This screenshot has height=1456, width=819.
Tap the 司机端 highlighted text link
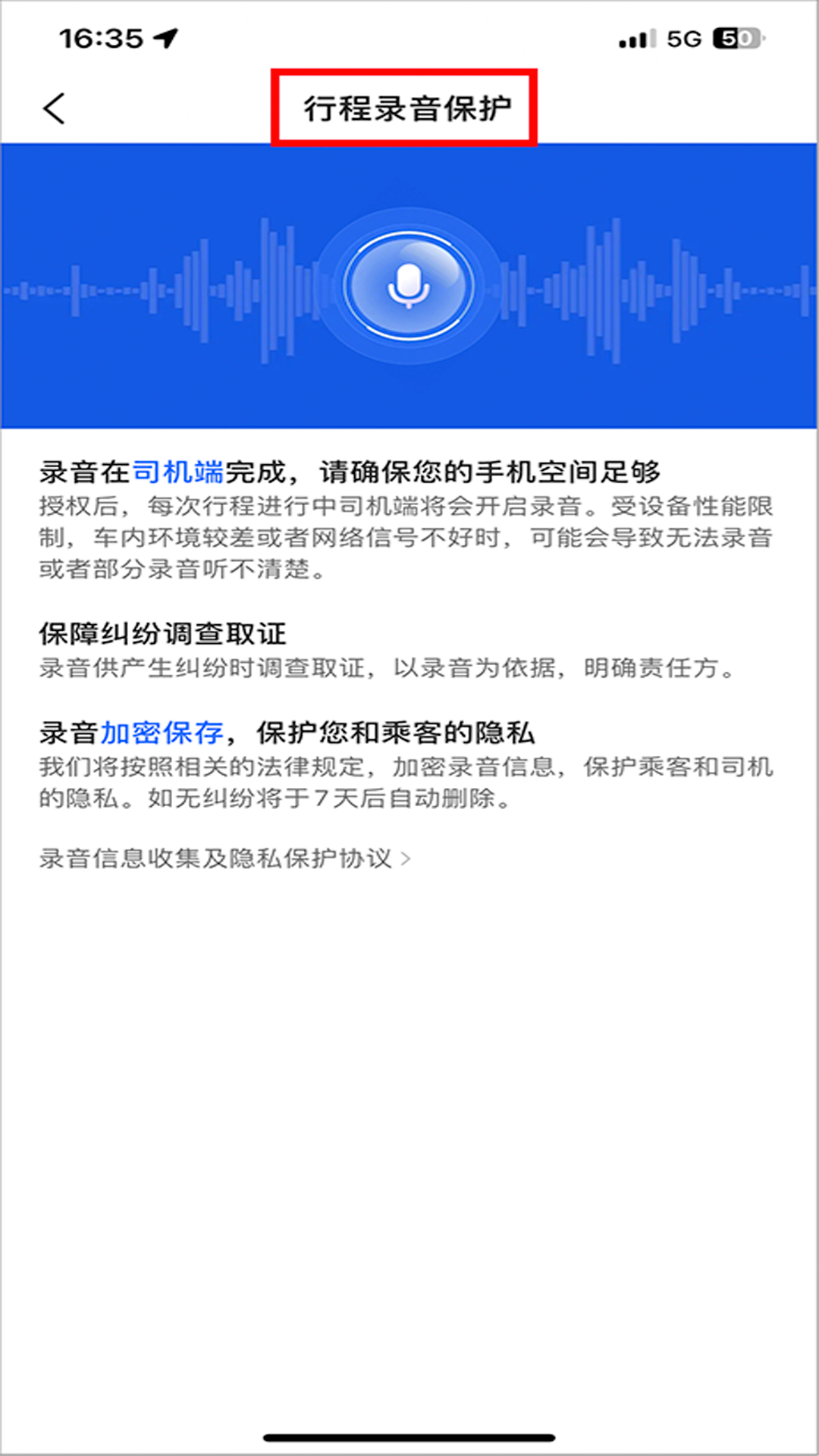tap(178, 470)
